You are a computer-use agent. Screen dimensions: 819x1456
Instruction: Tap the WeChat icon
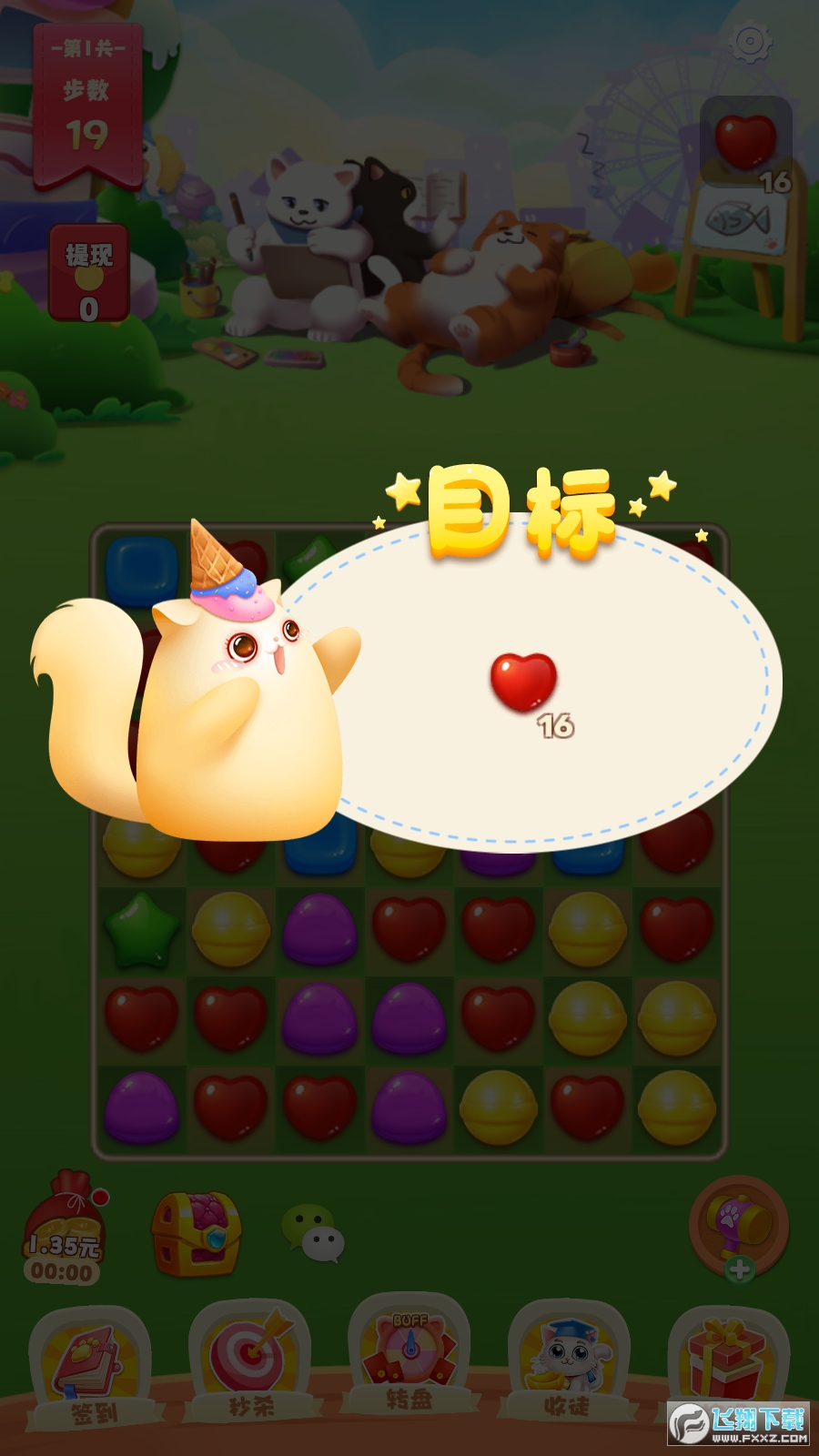(312, 1233)
